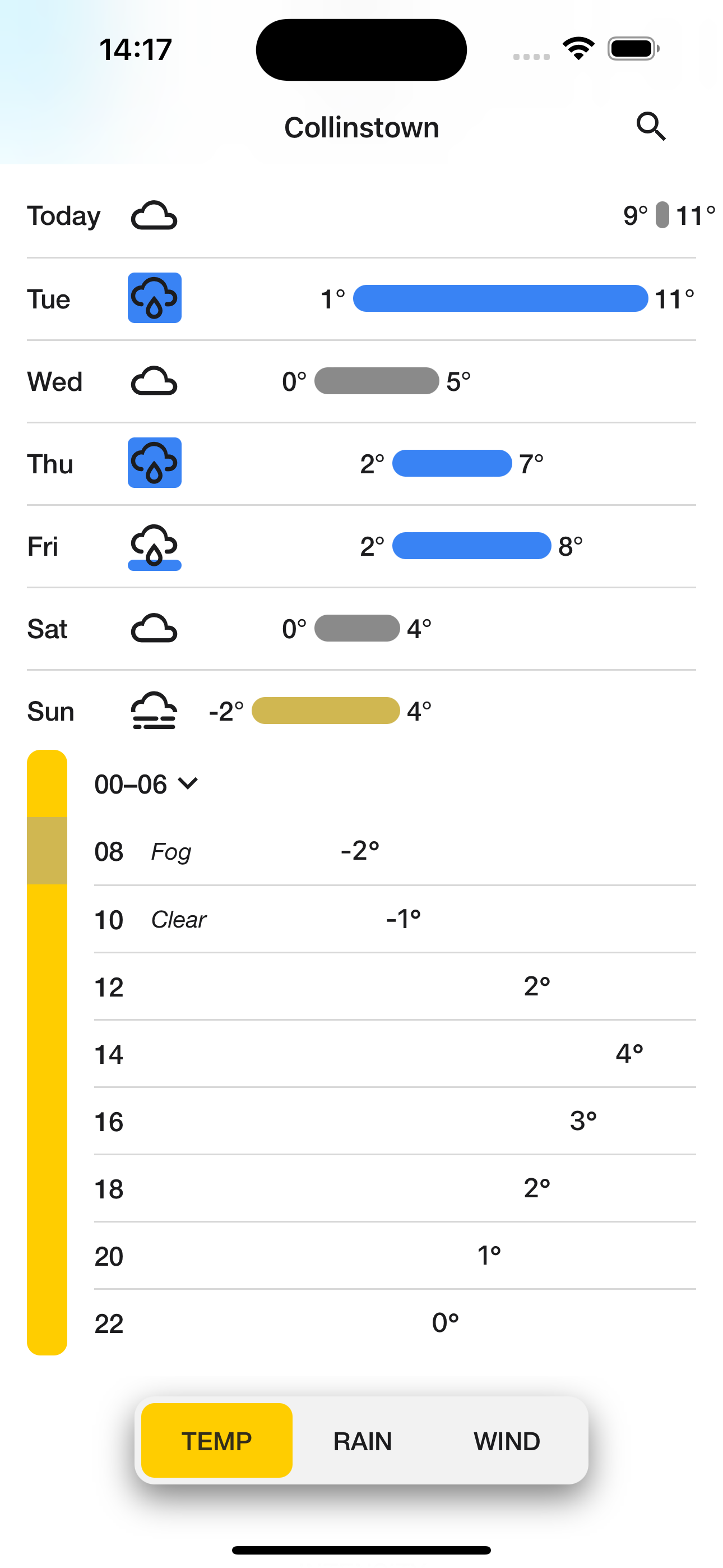
Task: Tap Friday's sleet weather icon
Action: point(154,546)
